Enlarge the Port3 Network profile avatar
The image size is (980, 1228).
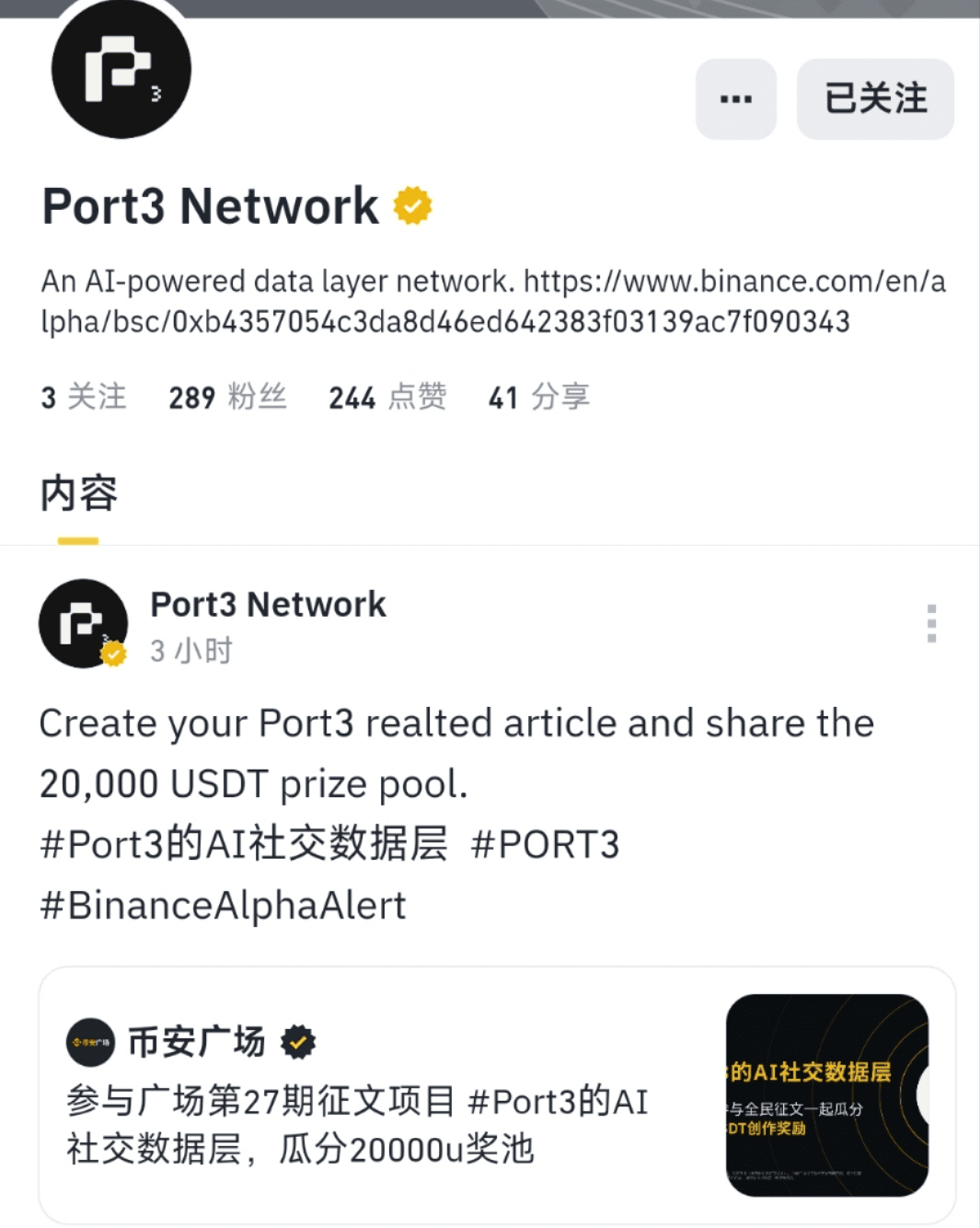(121, 70)
